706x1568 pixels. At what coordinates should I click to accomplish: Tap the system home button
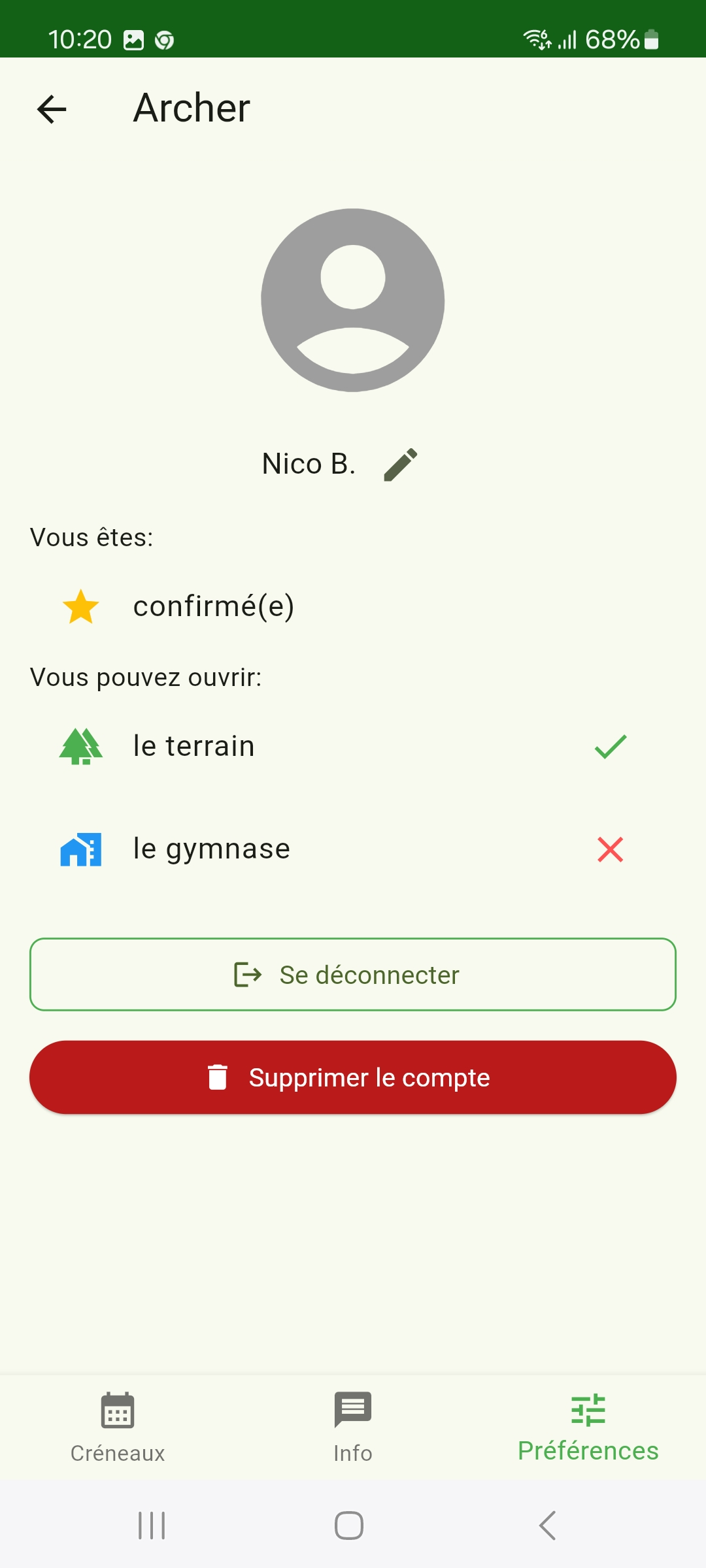(x=349, y=1526)
